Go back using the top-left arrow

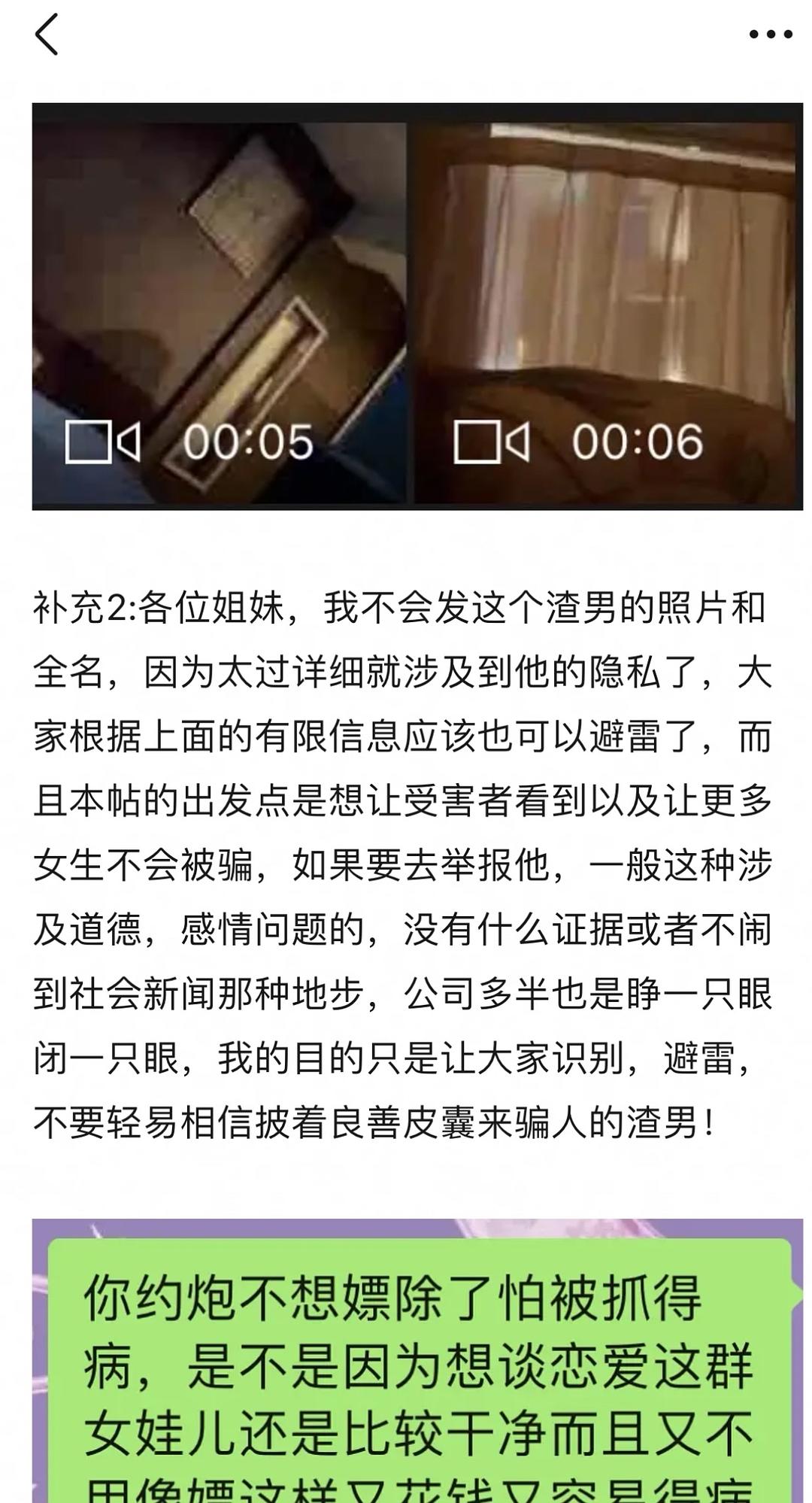tap(47, 35)
